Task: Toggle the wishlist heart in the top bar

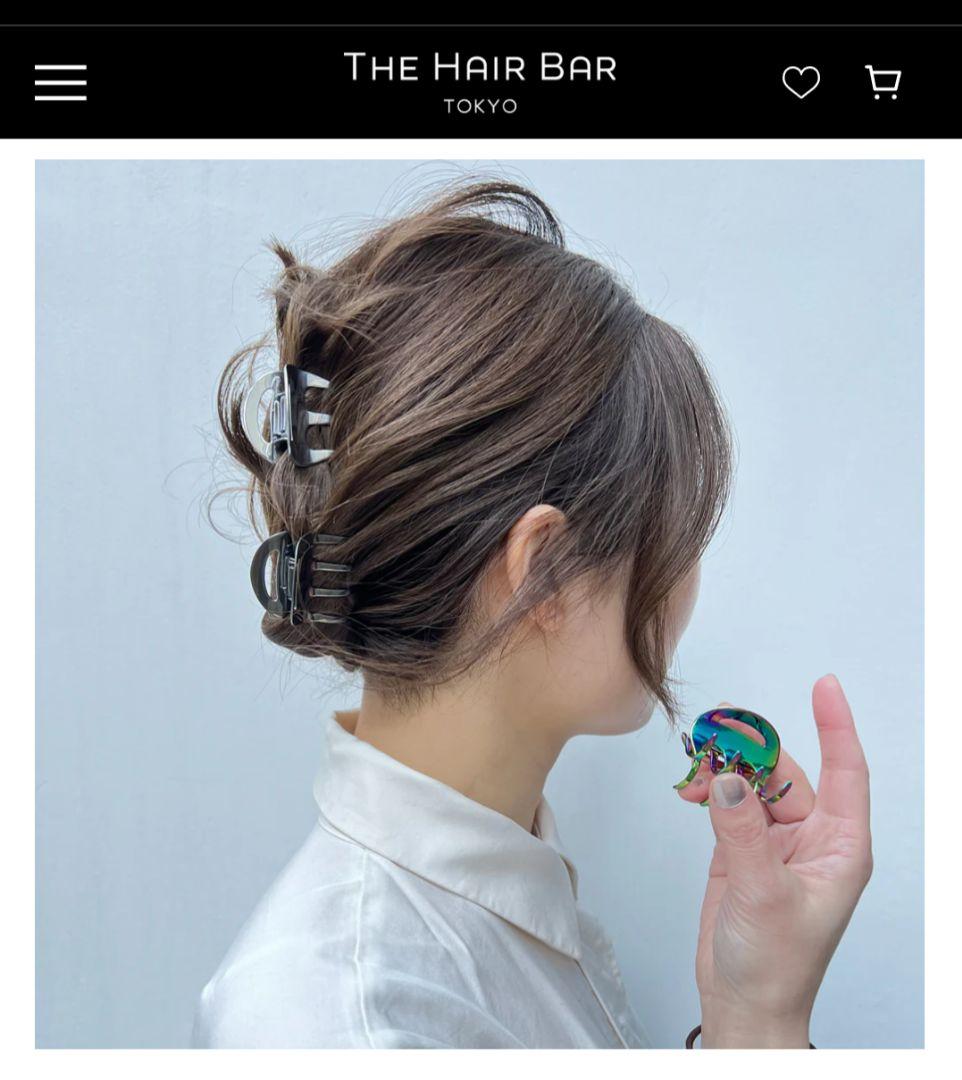Action: tap(803, 84)
